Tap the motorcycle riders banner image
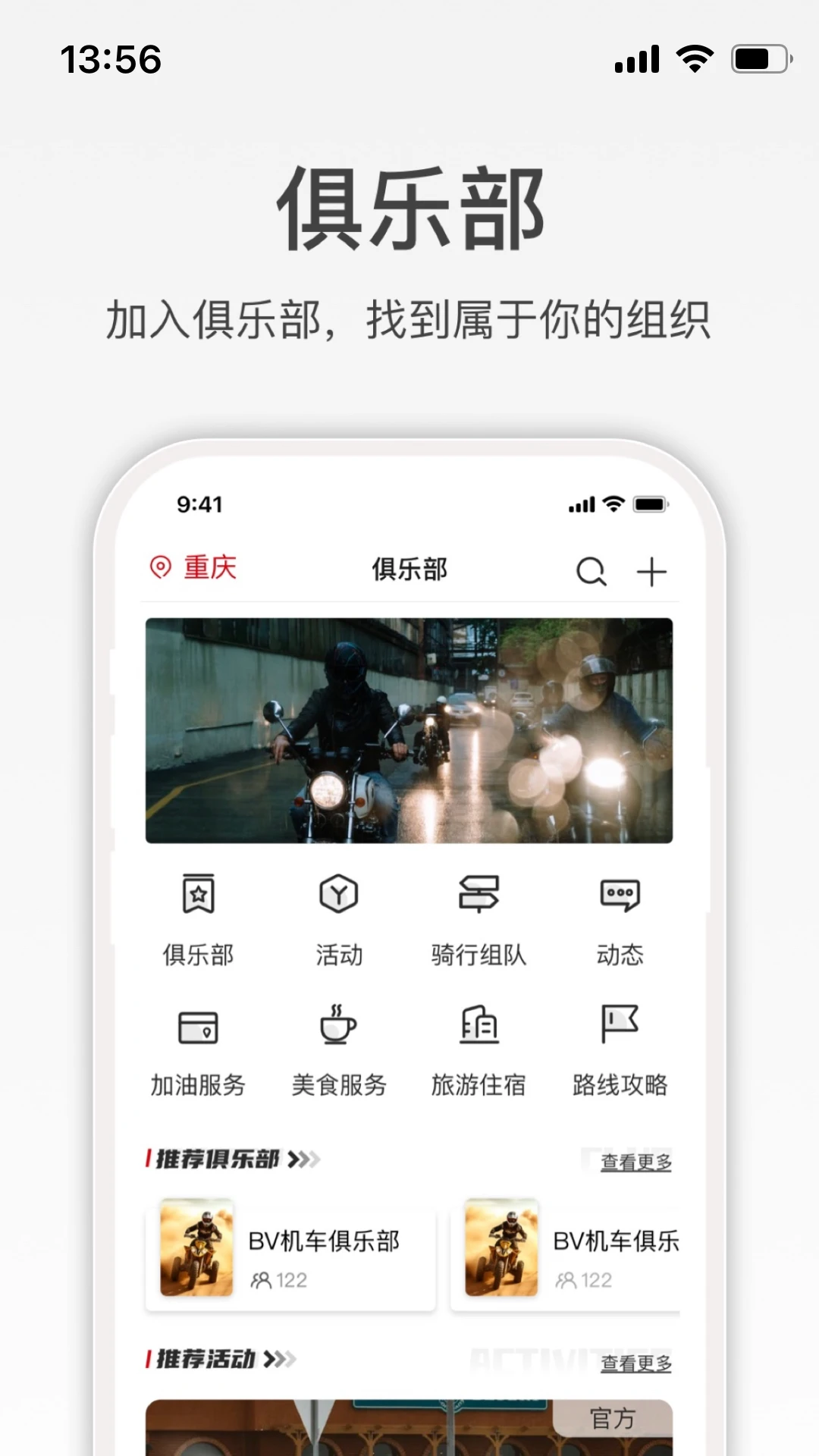 tap(409, 732)
